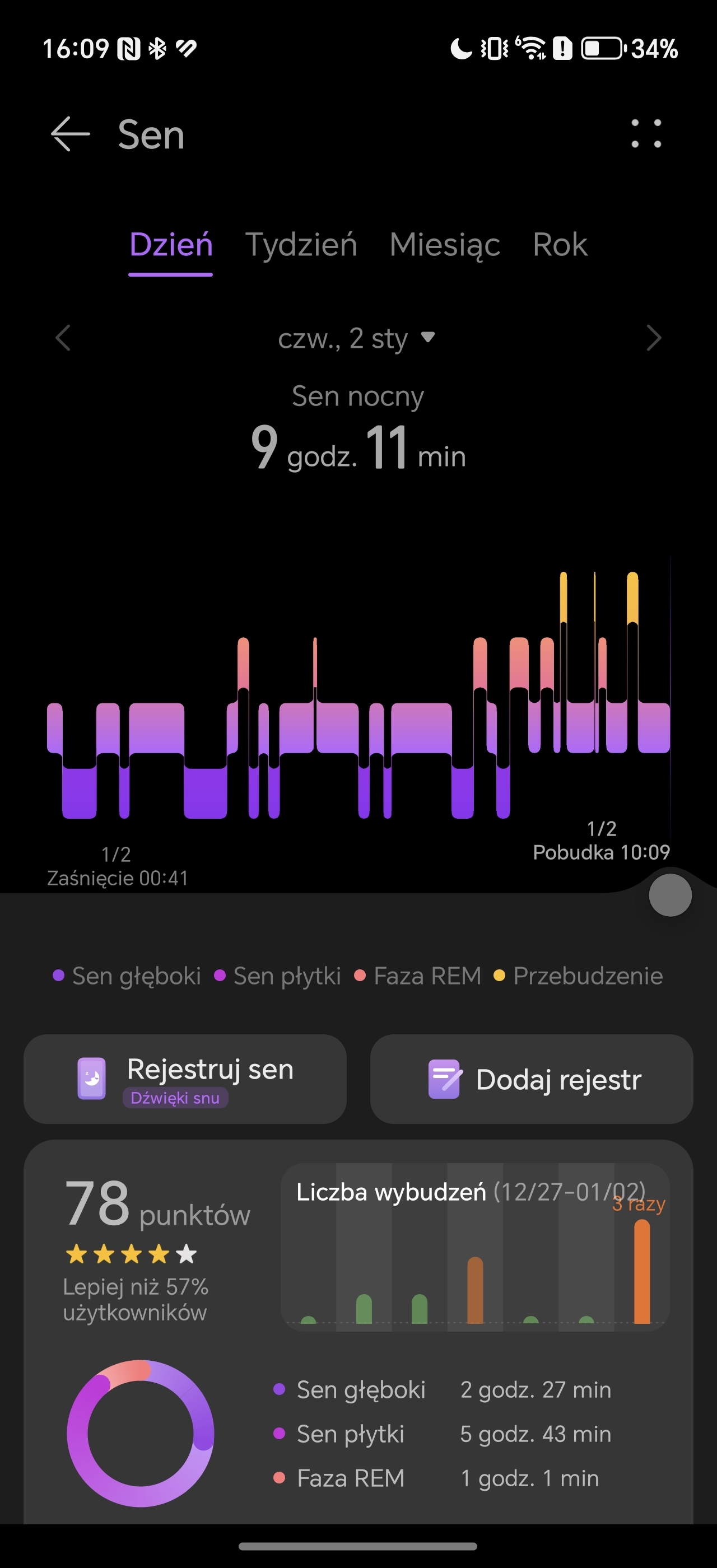The image size is (717, 1568).
Task: Open the Liczba wybudzeń chart card
Action: 475,1247
